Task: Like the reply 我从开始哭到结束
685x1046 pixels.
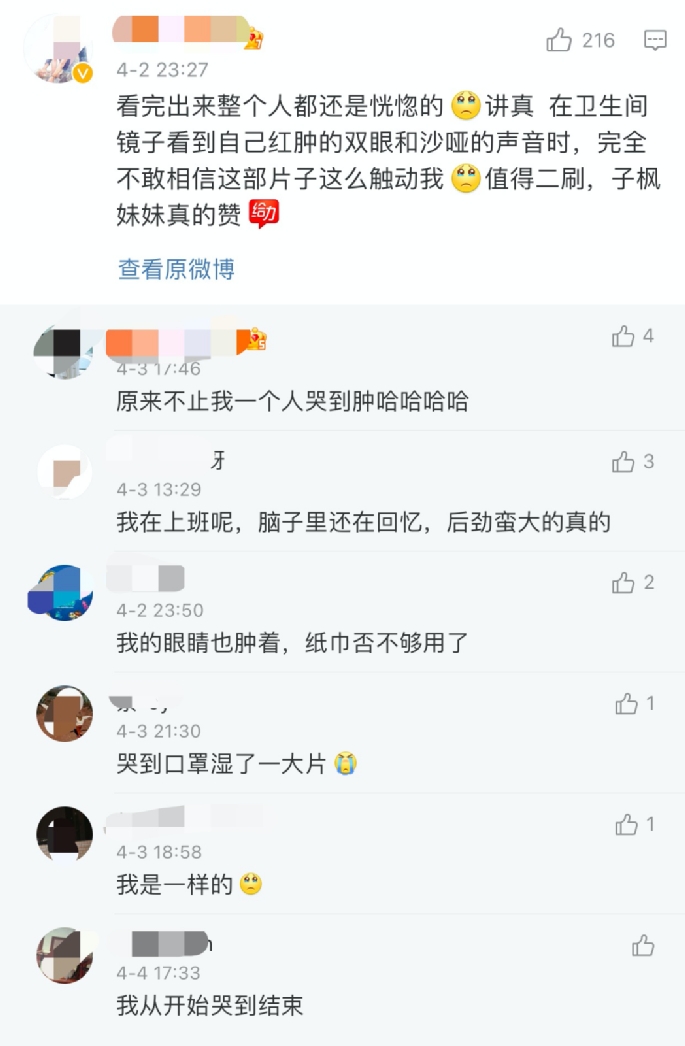Action: tap(643, 946)
